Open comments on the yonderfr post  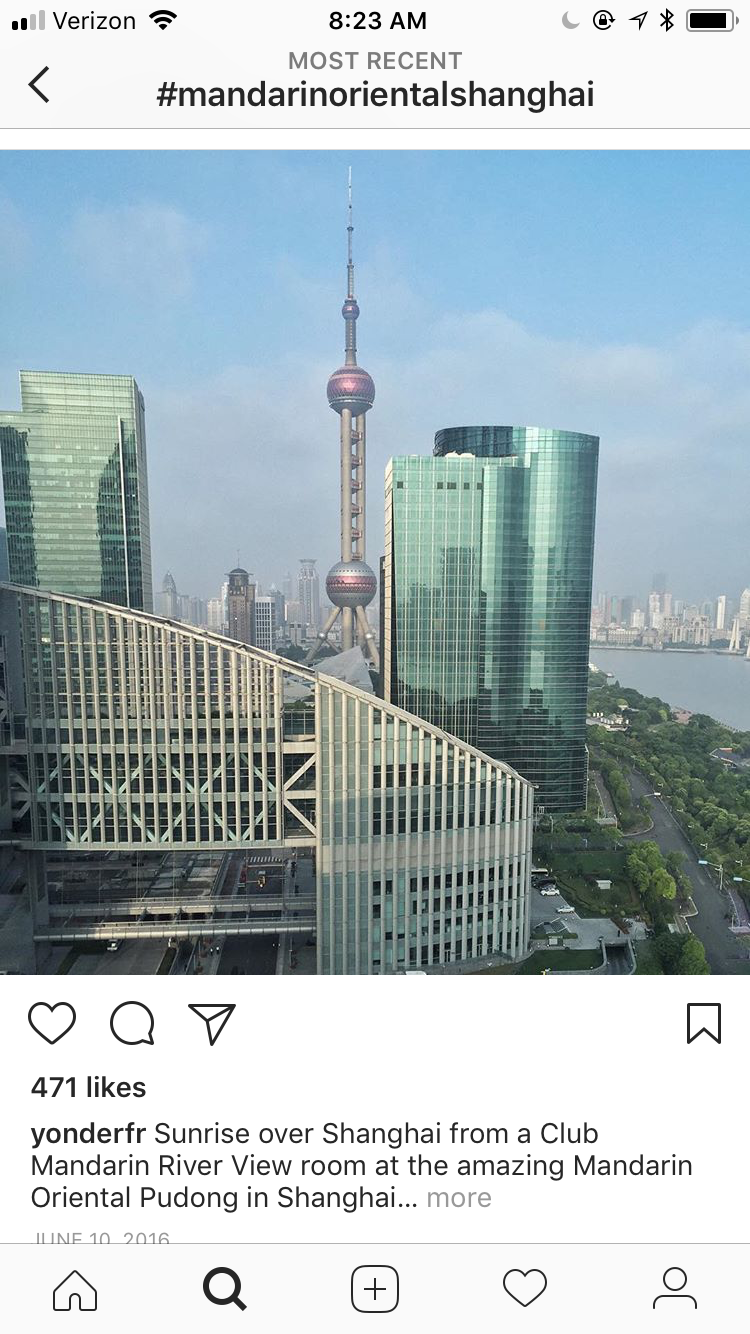tap(132, 1024)
